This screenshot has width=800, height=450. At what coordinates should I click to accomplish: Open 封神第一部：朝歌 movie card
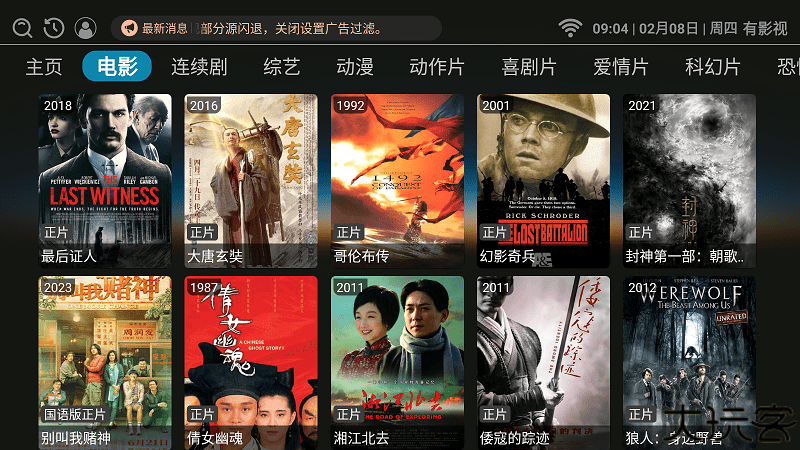[x=689, y=180]
